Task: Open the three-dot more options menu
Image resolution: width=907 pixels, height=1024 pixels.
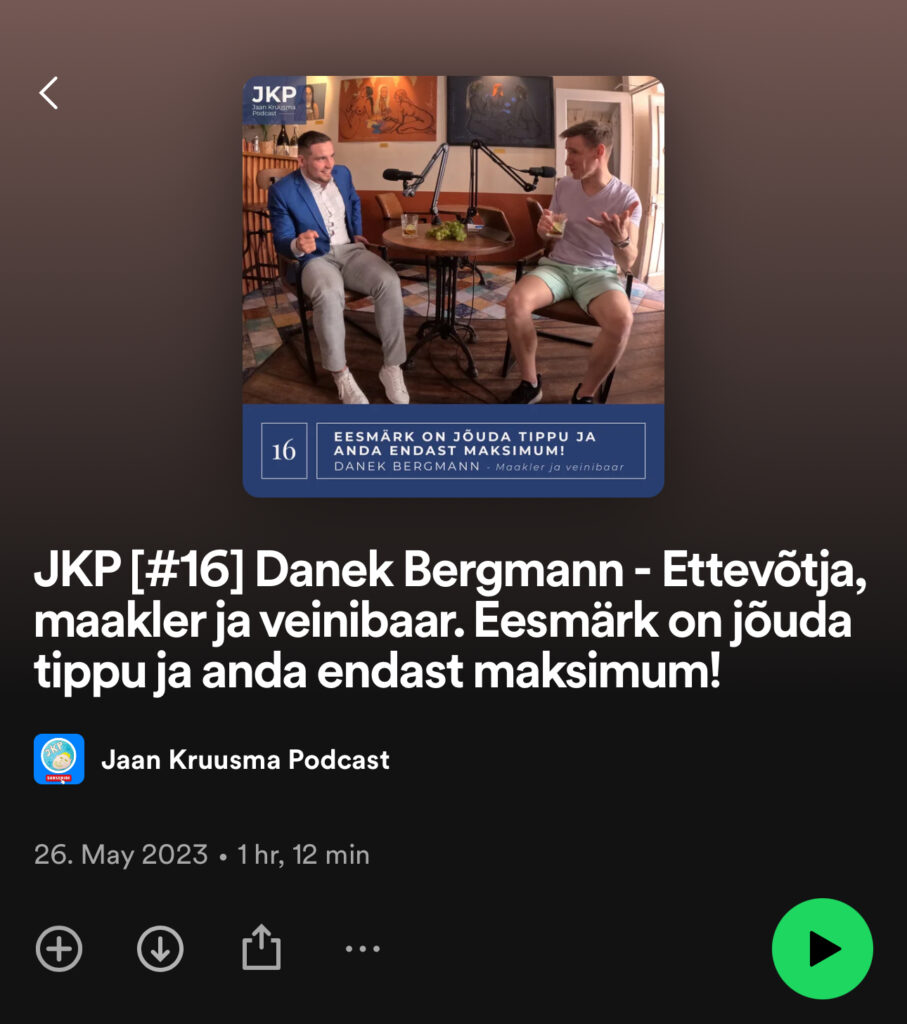Action: pyautogui.click(x=362, y=948)
